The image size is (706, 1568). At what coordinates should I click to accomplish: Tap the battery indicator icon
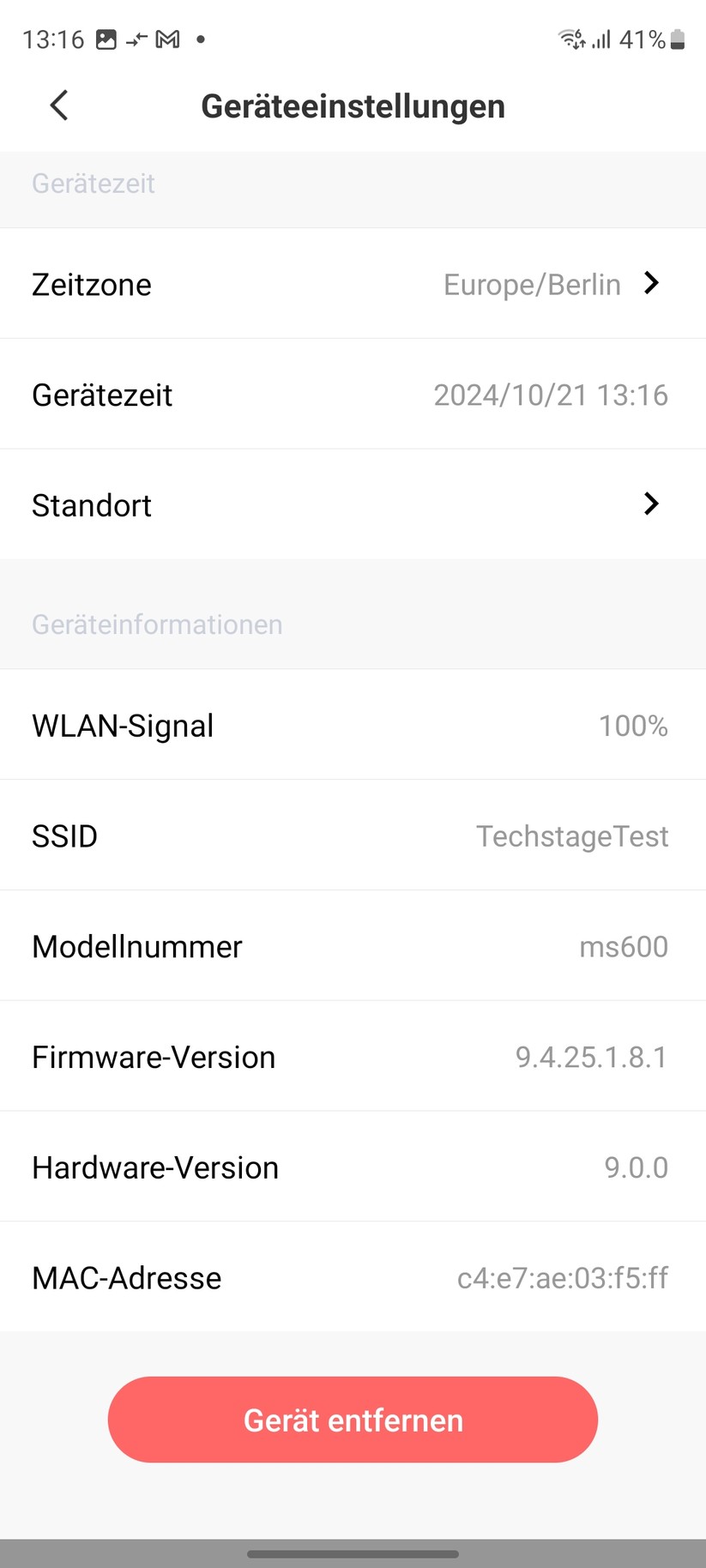click(x=677, y=39)
